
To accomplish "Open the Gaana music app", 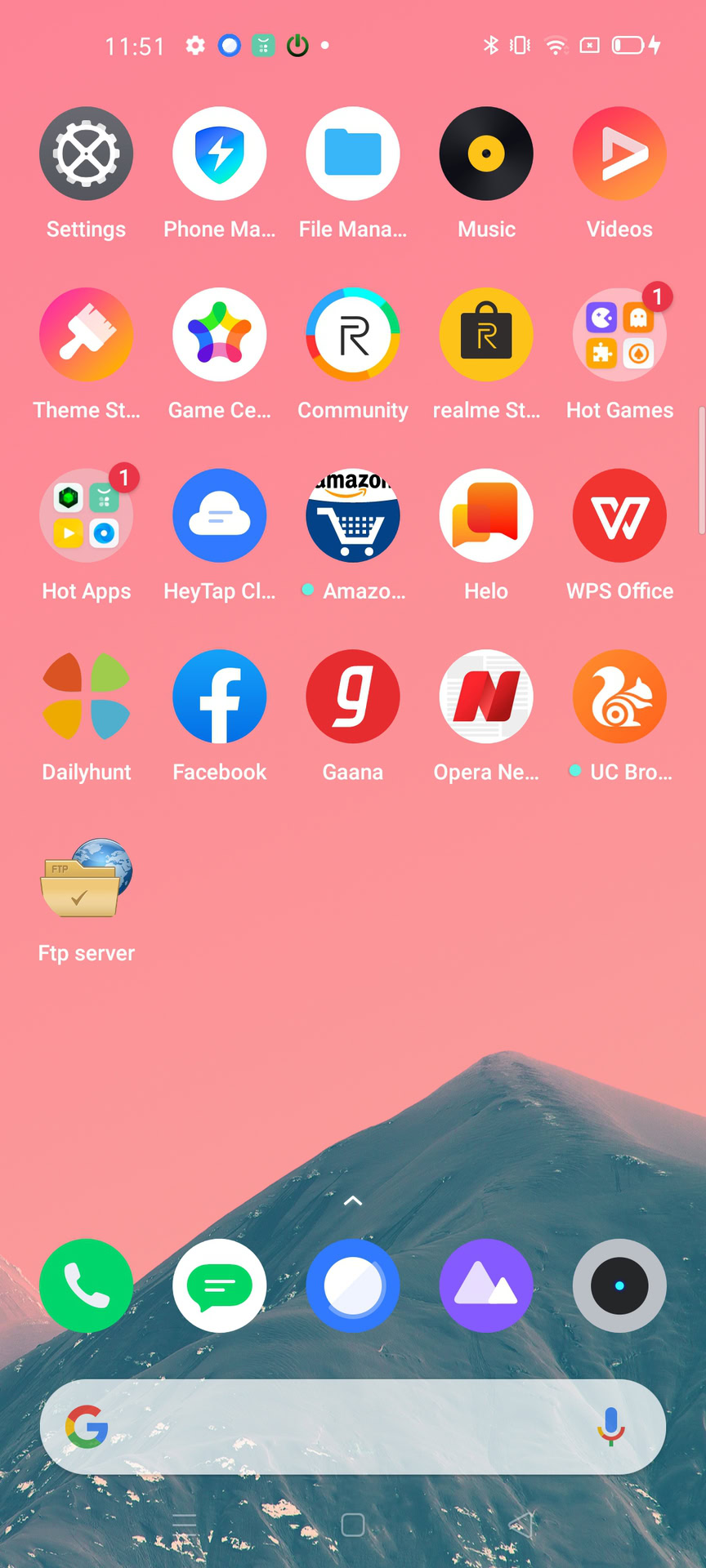I will [352, 697].
